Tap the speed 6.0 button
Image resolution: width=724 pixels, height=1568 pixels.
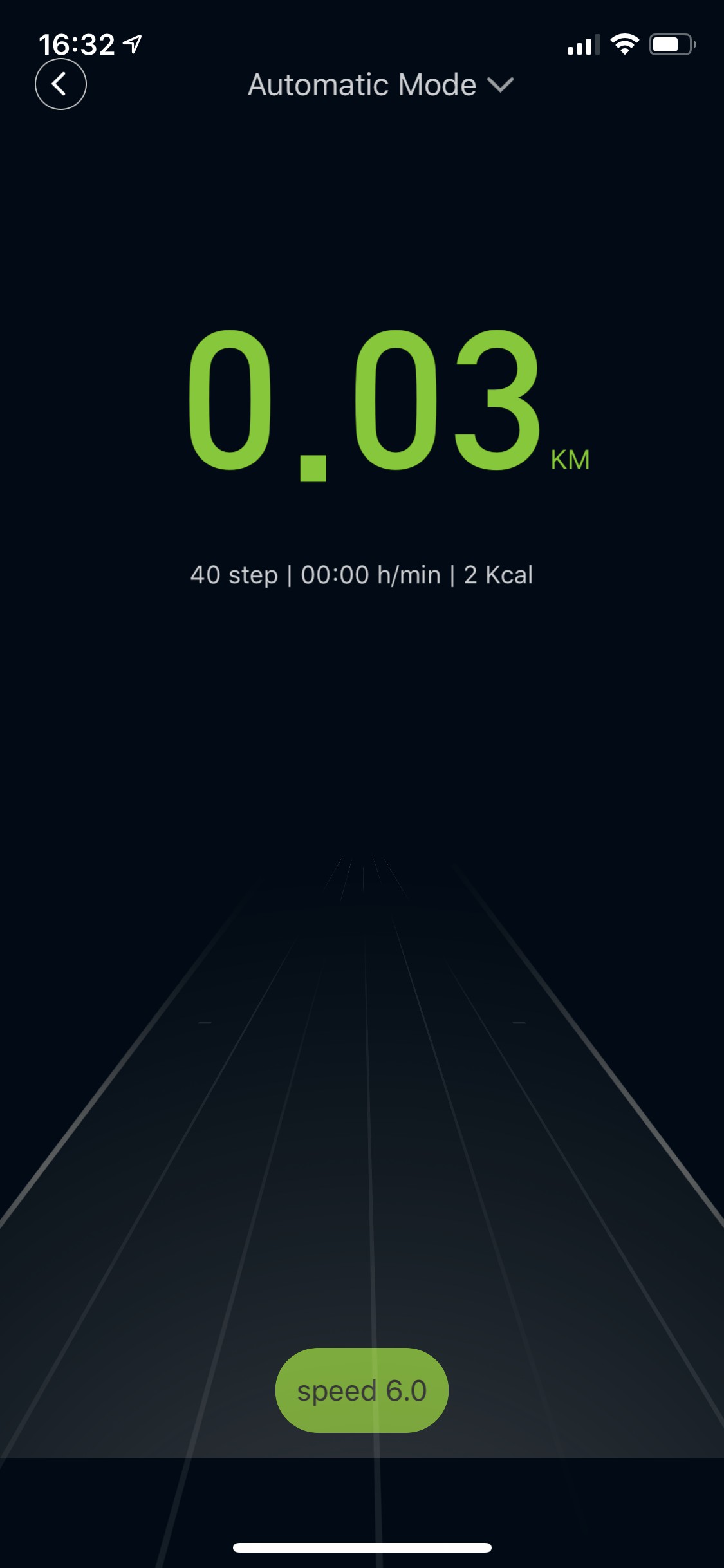coord(362,1390)
